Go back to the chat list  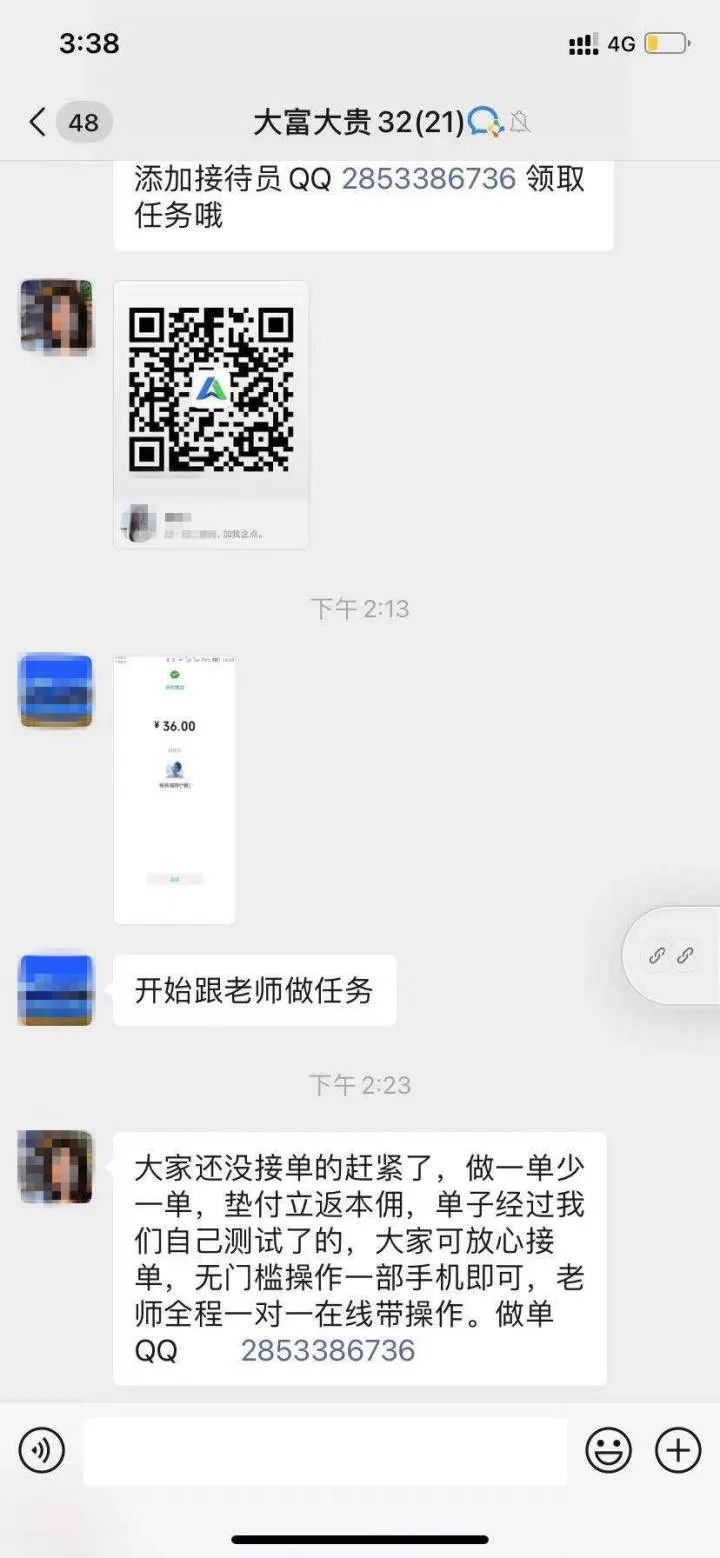38,122
